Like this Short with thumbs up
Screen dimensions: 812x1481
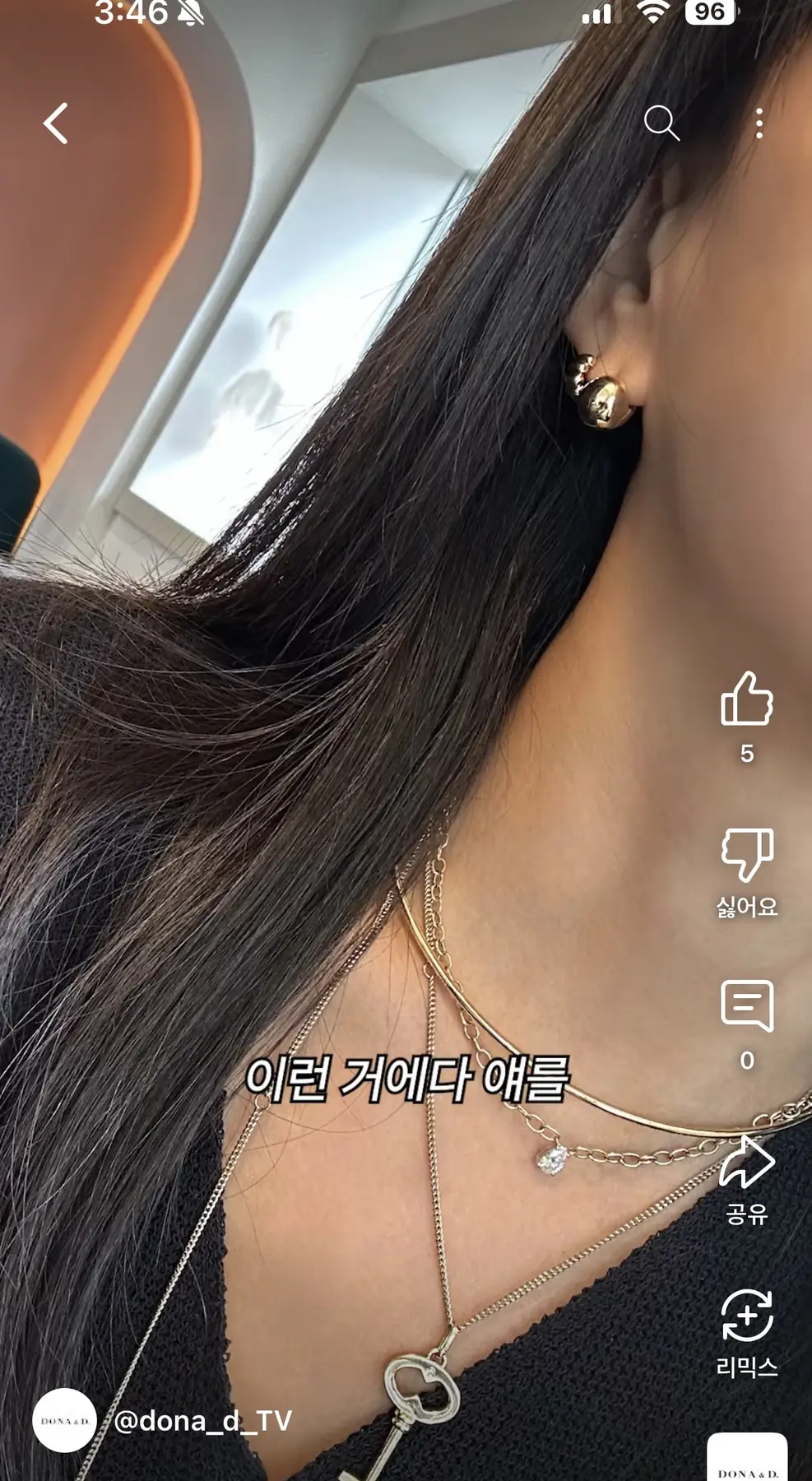tap(746, 699)
